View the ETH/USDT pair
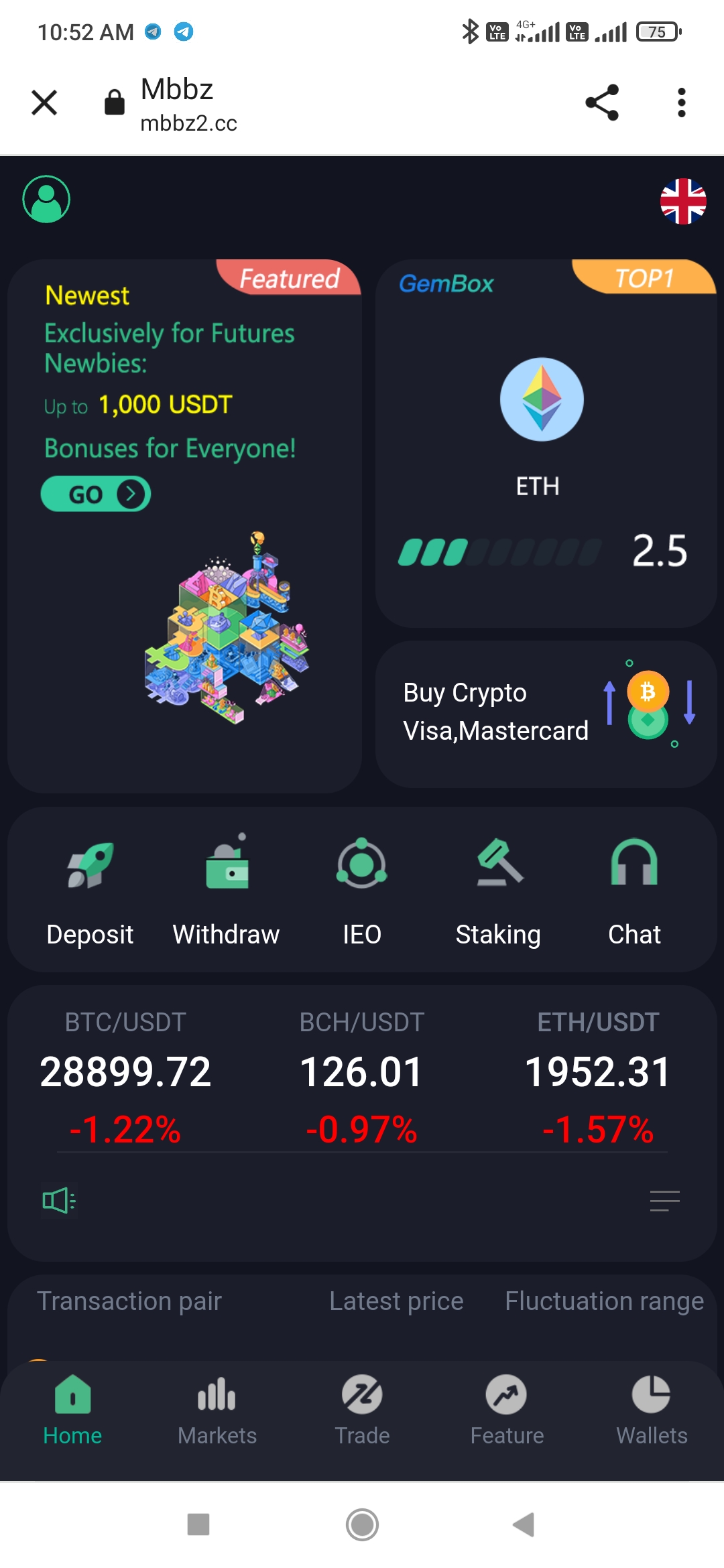Image resolution: width=724 pixels, height=1568 pixels. (x=598, y=1072)
